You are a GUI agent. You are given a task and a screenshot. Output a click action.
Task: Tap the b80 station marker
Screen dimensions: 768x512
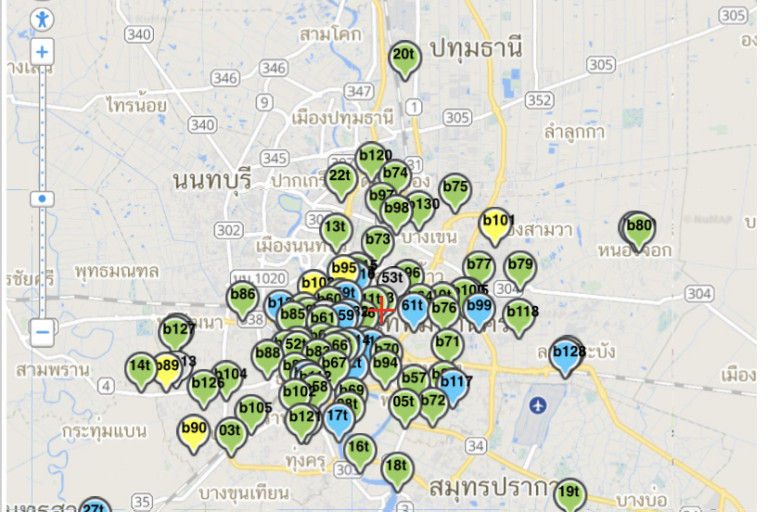click(x=638, y=229)
